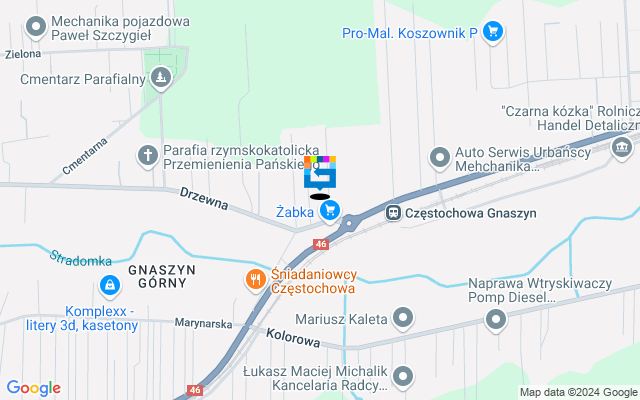Open the Żabka shop marker
The image size is (640, 400).
click(330, 211)
